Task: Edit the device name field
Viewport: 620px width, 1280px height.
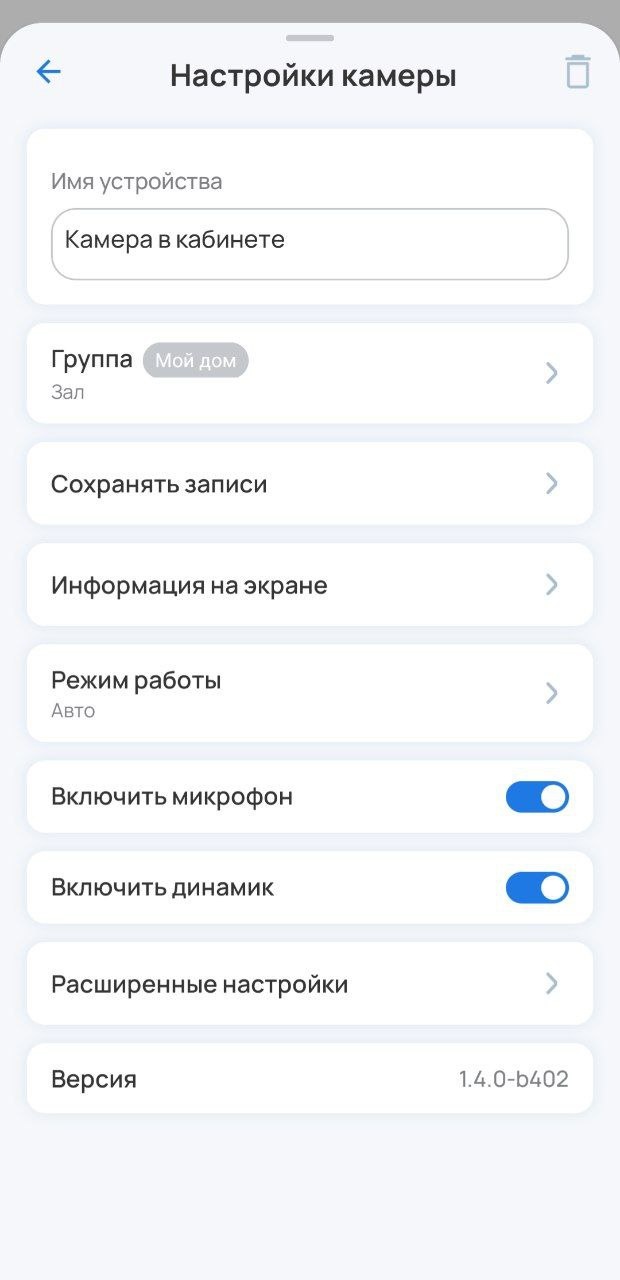Action: 309,244
